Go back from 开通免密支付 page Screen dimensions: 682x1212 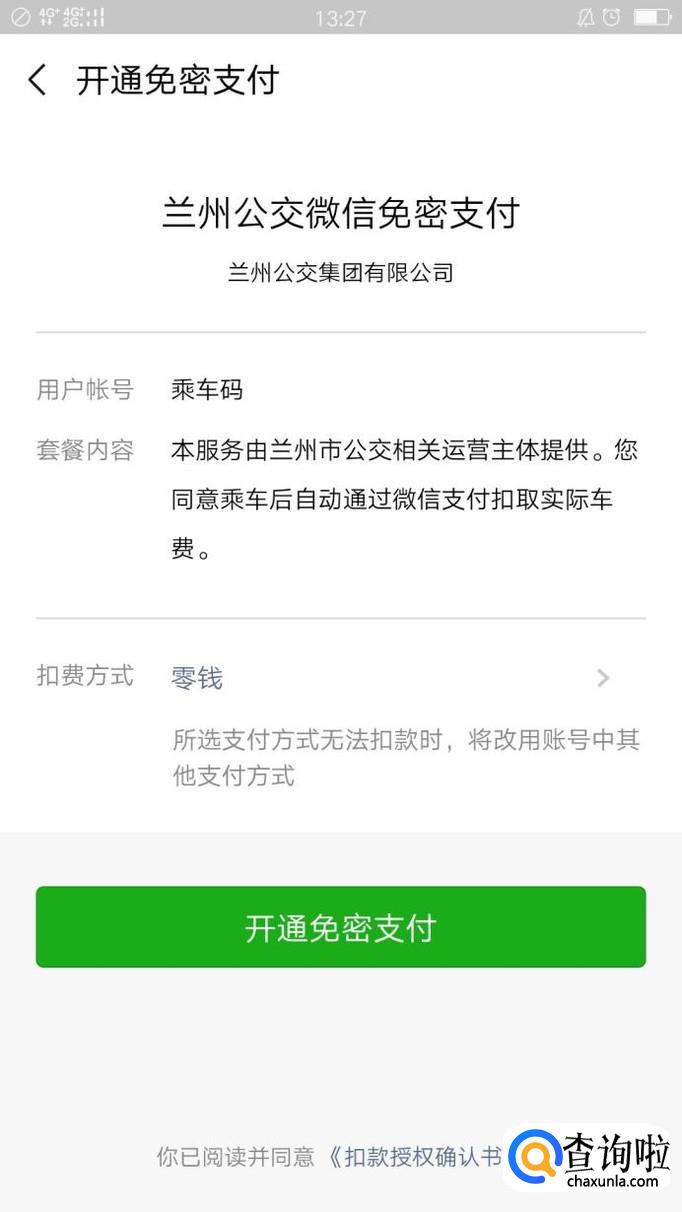pyautogui.click(x=38, y=80)
